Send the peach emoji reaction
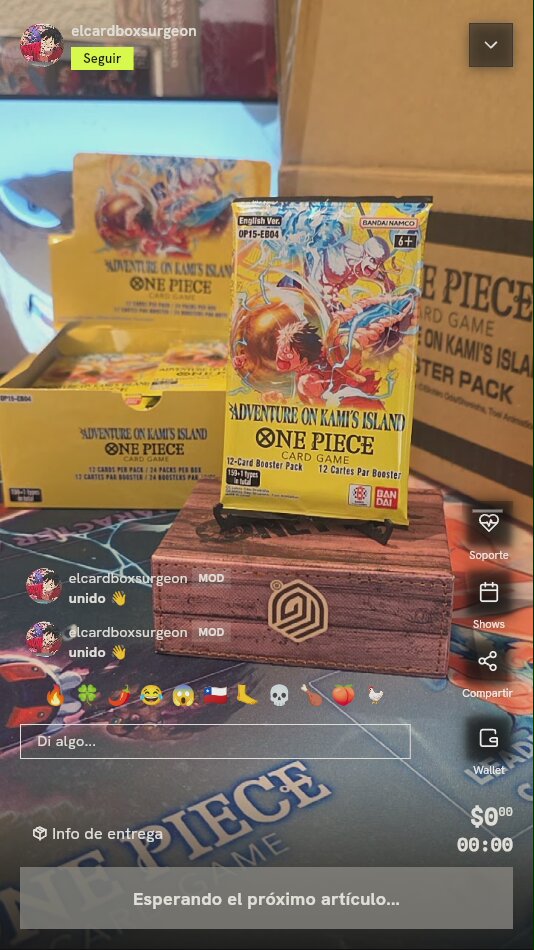The height and width of the screenshot is (950, 534). click(342, 696)
